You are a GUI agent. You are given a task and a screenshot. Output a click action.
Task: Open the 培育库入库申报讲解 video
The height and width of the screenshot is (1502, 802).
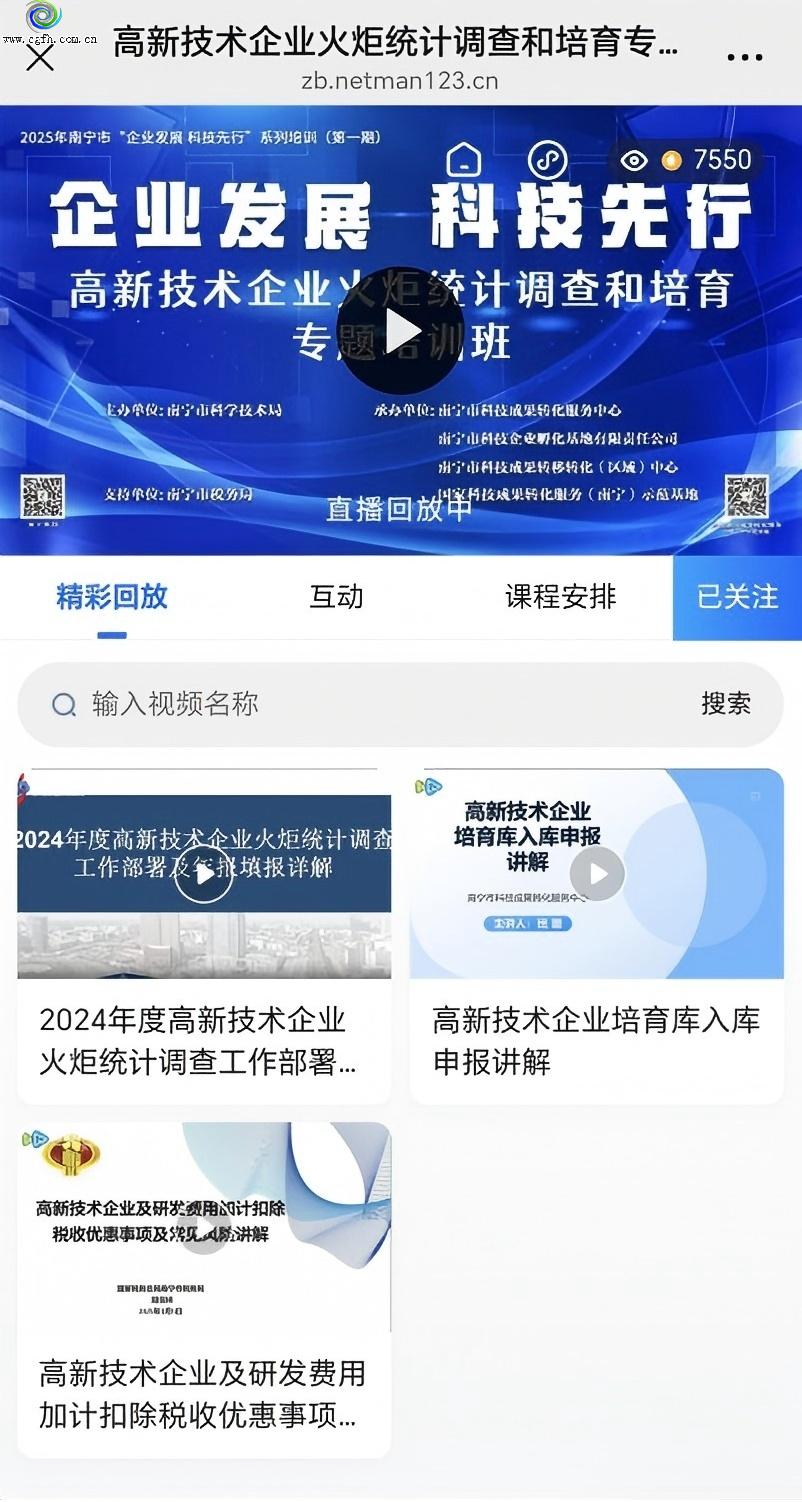tap(597, 936)
